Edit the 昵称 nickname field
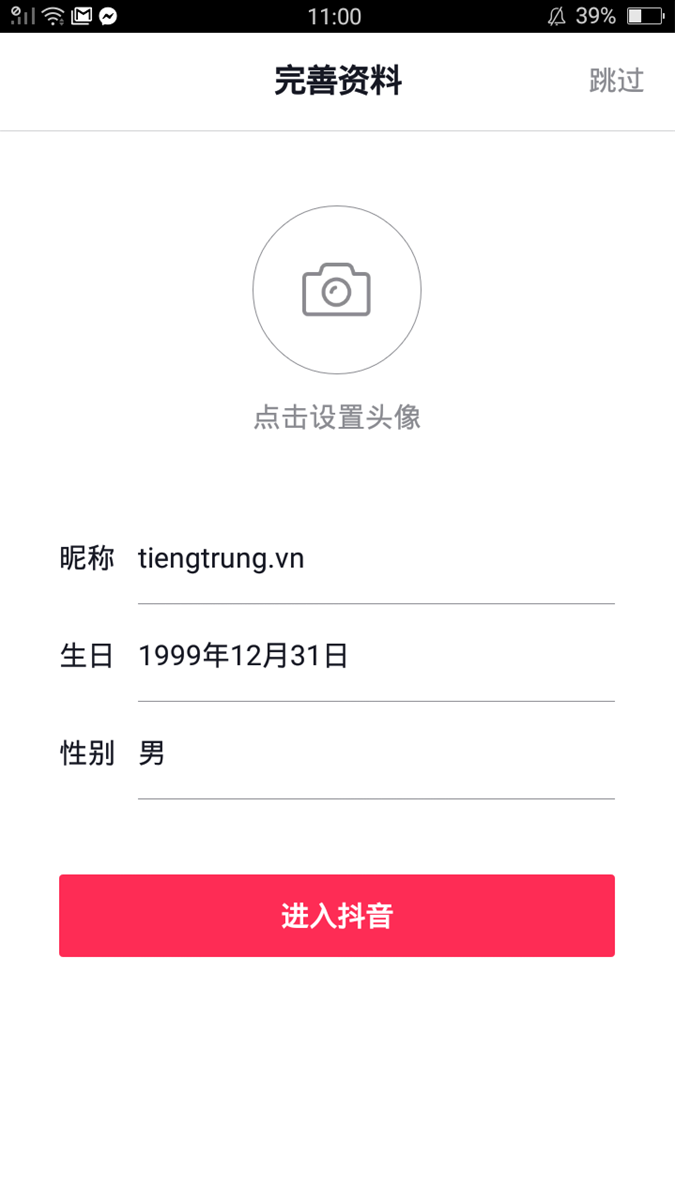This screenshot has height=1200, width=675. point(376,559)
